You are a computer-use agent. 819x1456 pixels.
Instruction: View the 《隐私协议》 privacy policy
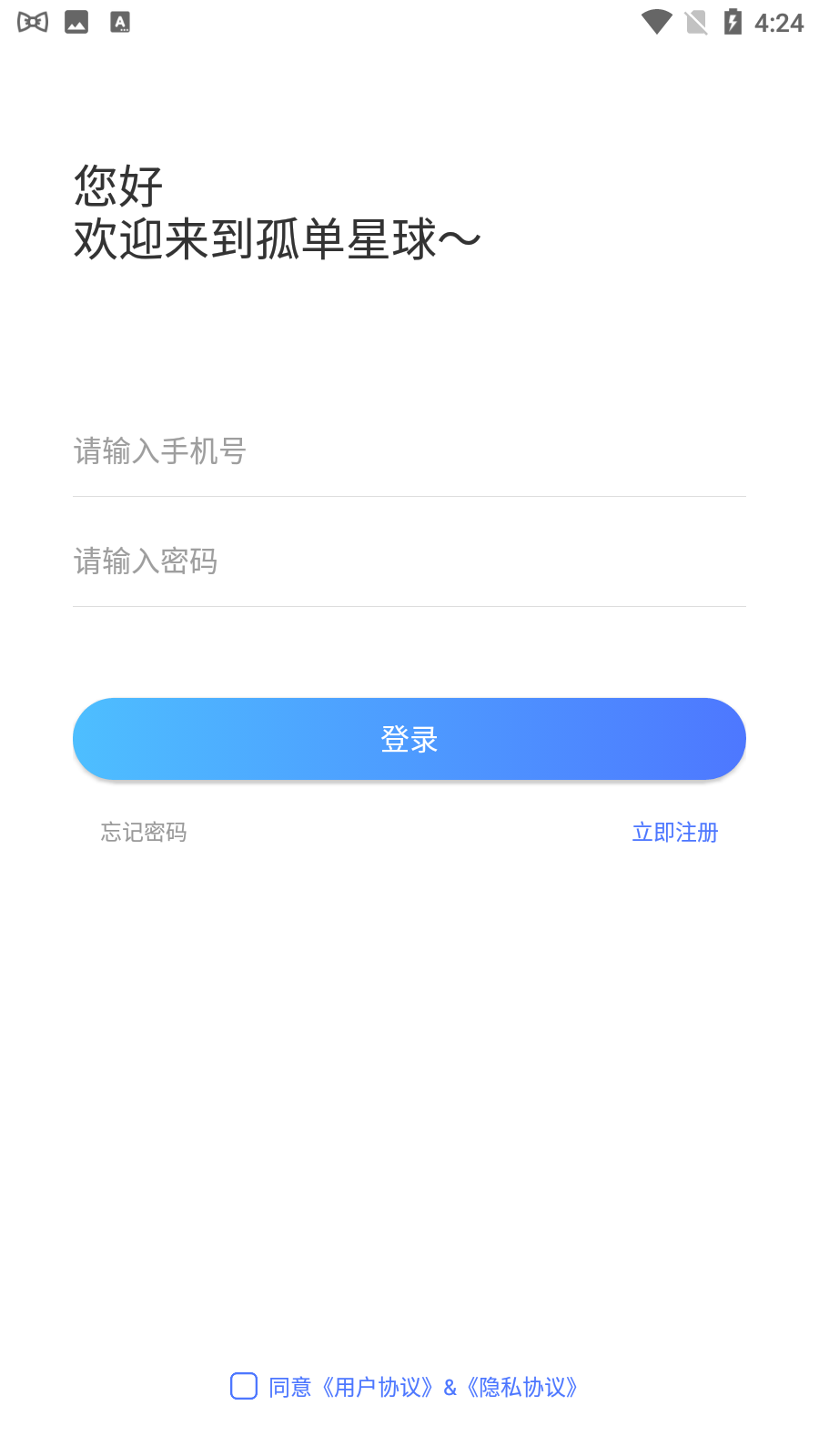coord(521,1387)
